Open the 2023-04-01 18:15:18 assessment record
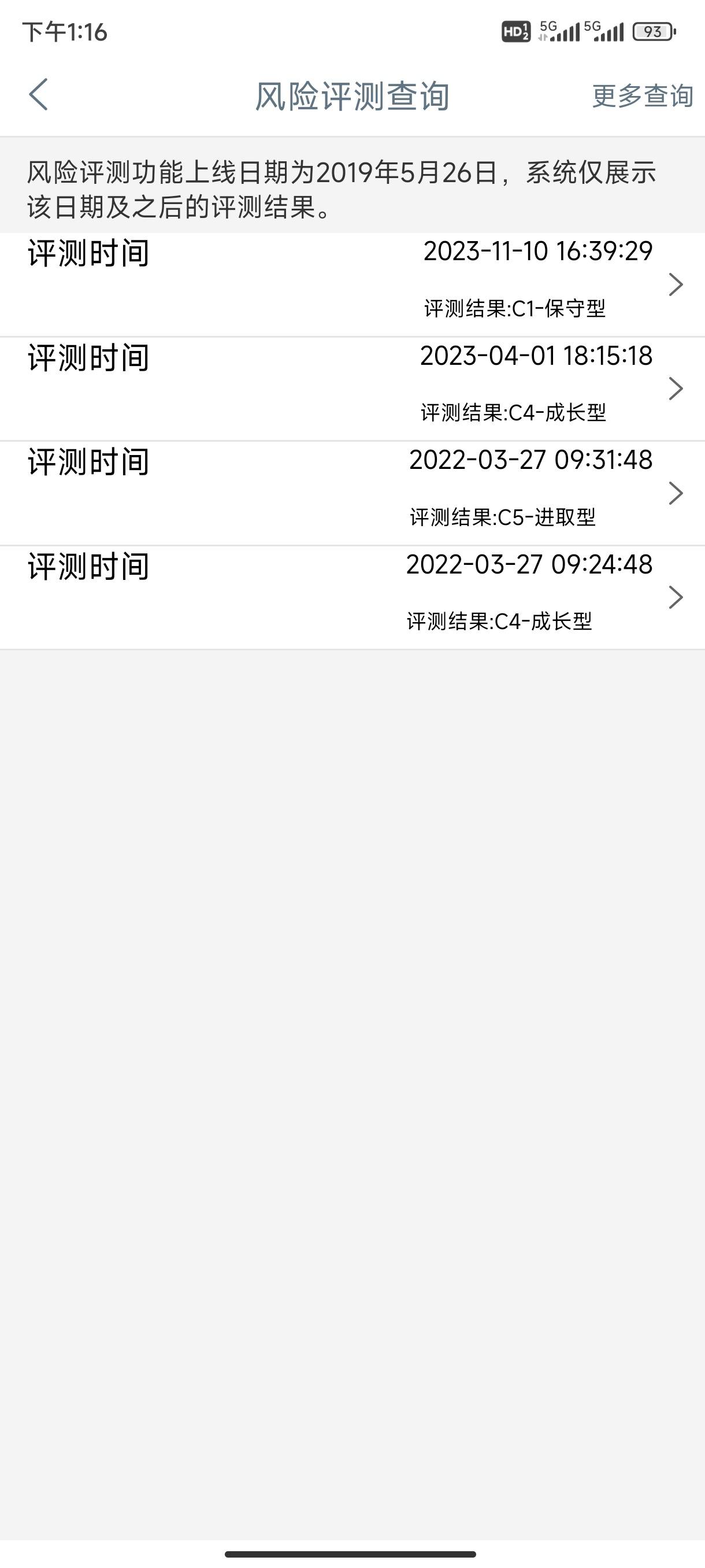 click(x=352, y=389)
